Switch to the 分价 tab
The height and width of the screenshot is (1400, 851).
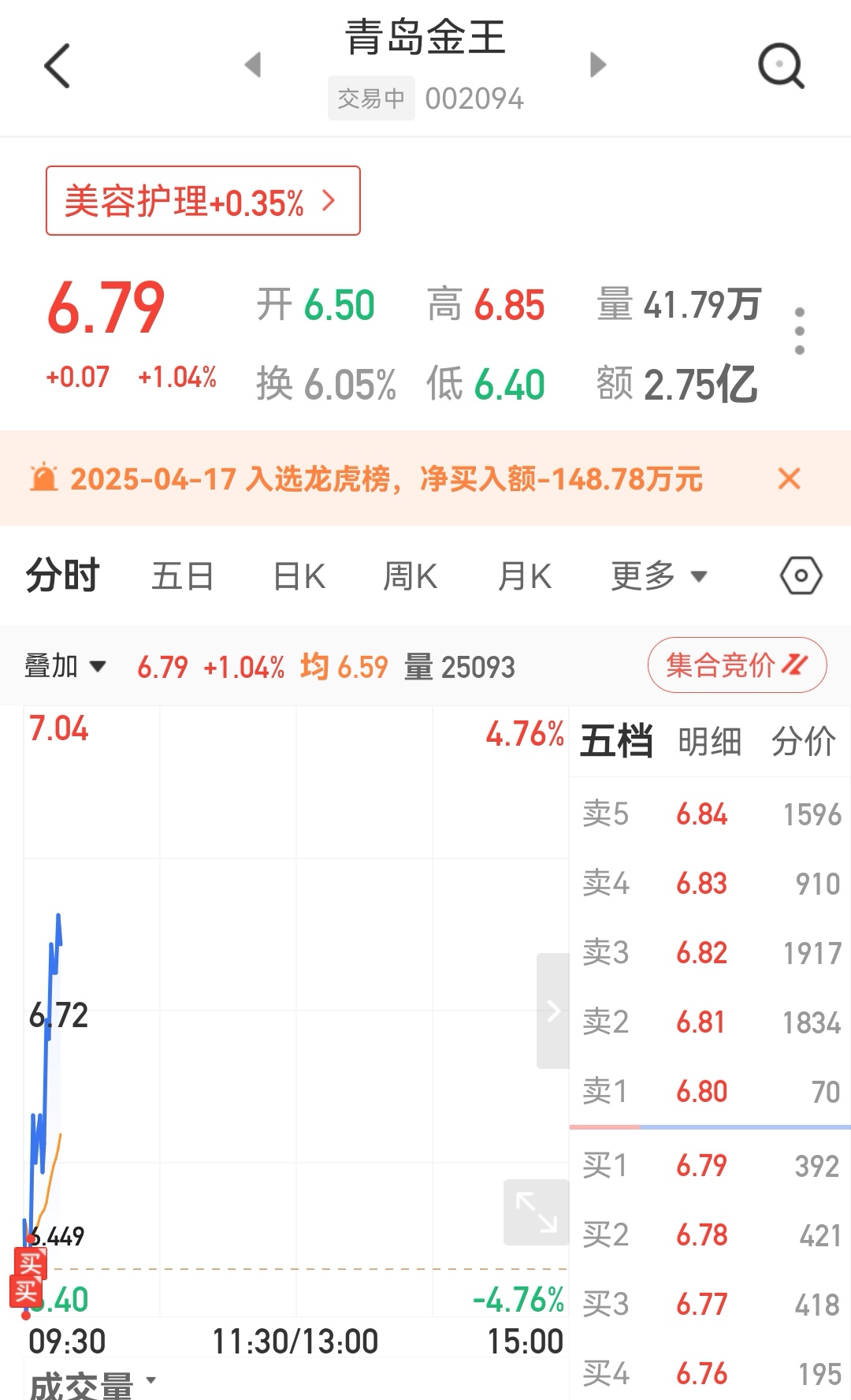[803, 742]
